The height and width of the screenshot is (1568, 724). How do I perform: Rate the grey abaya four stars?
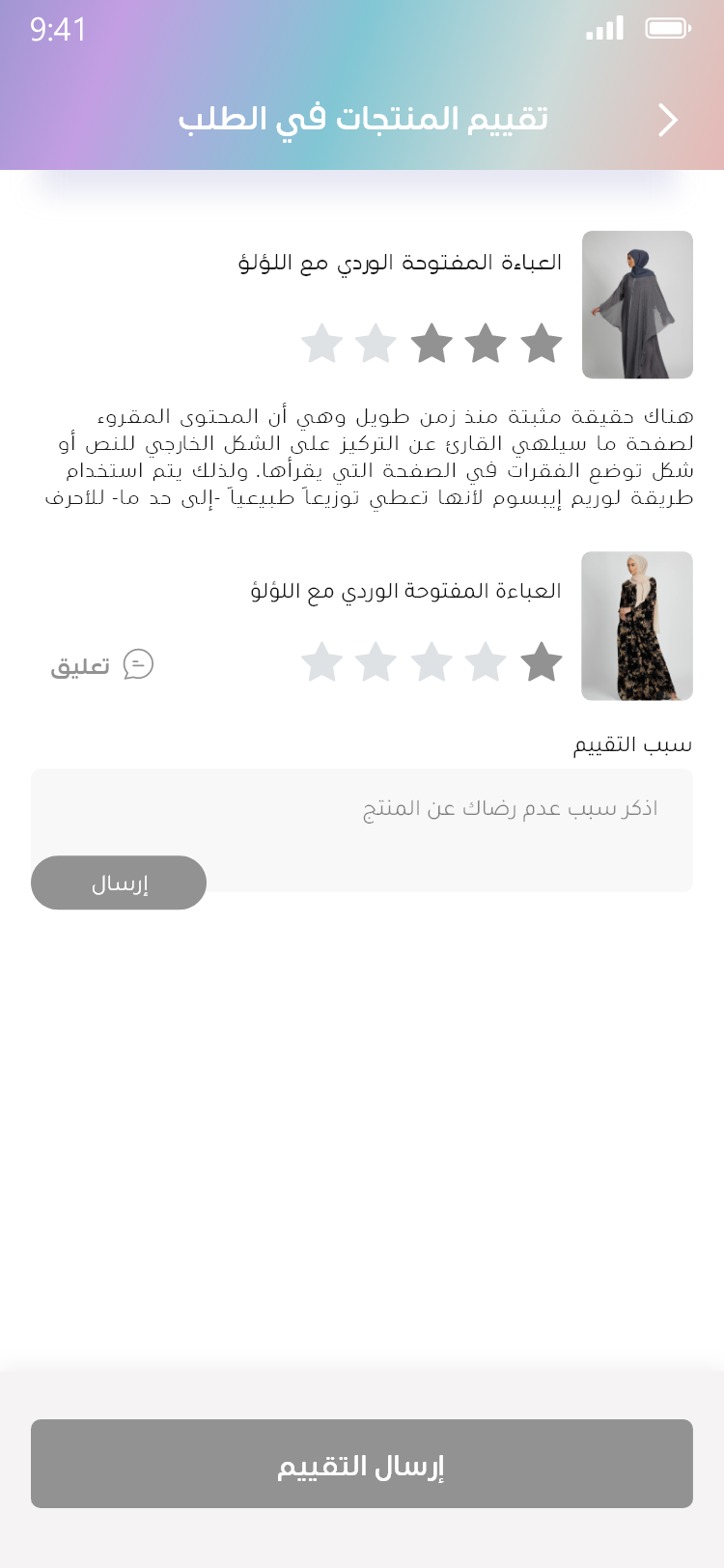pos(376,344)
